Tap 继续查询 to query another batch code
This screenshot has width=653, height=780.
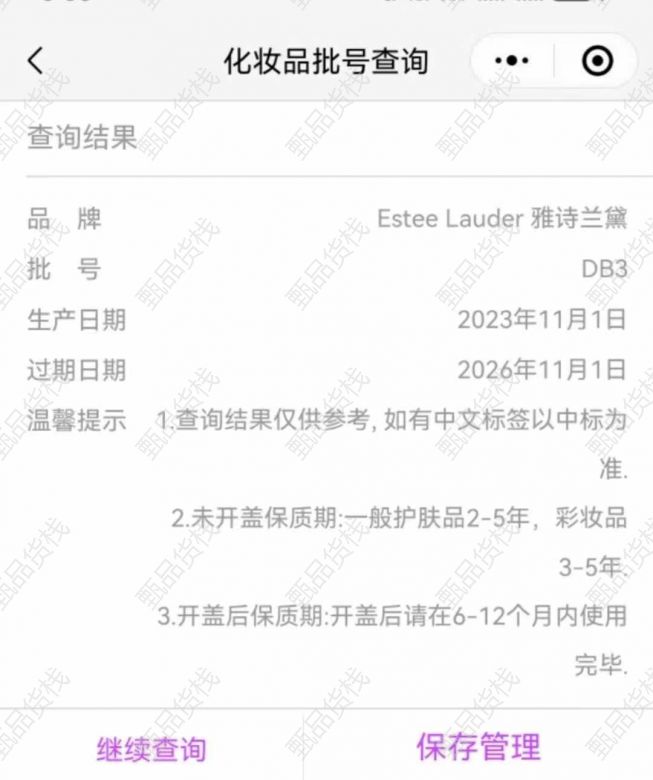click(151, 748)
